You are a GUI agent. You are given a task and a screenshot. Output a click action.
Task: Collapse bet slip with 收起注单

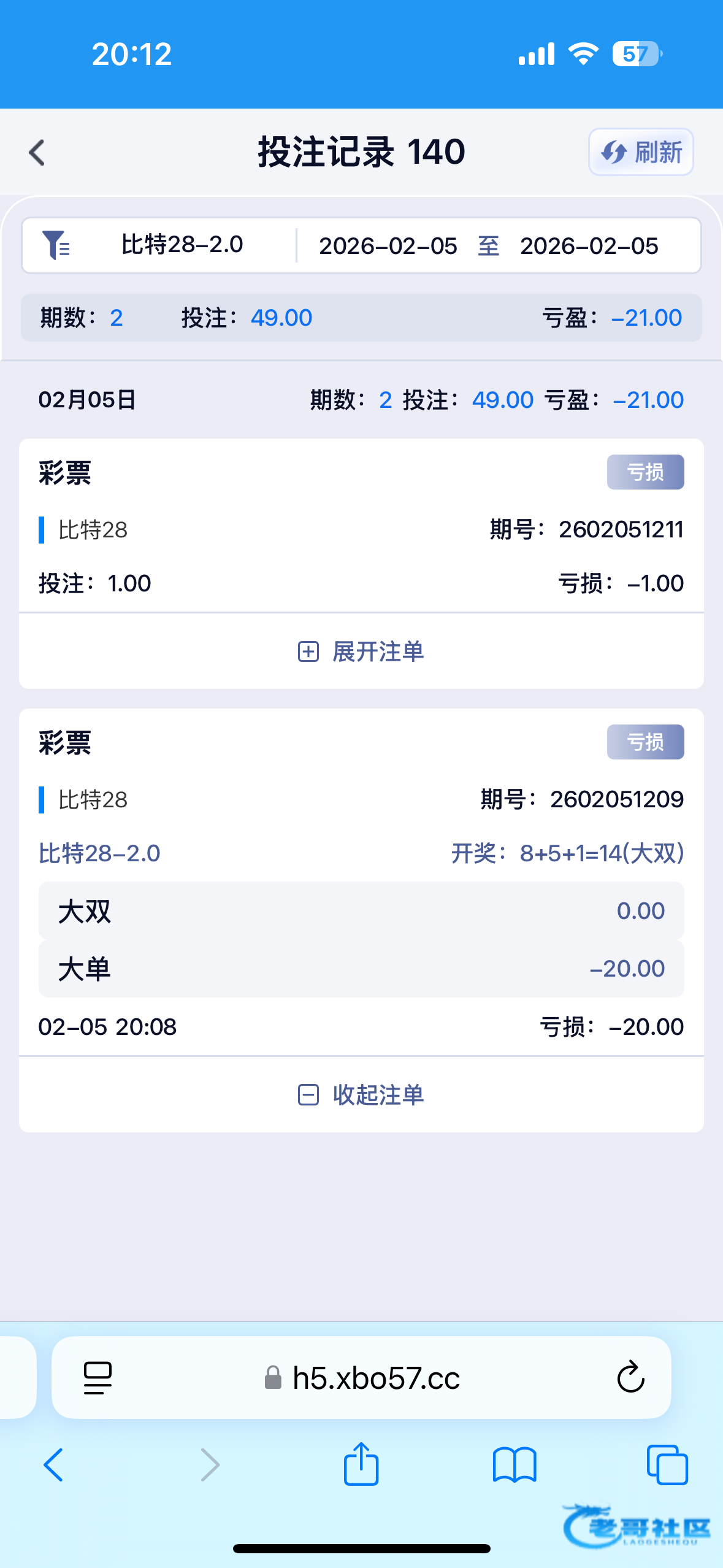coord(361,1095)
